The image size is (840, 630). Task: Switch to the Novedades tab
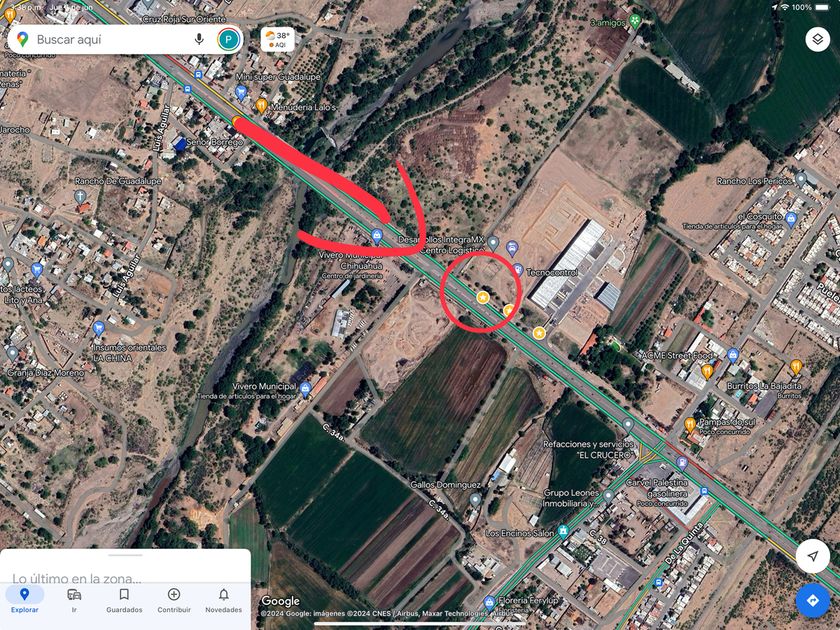pos(223,599)
